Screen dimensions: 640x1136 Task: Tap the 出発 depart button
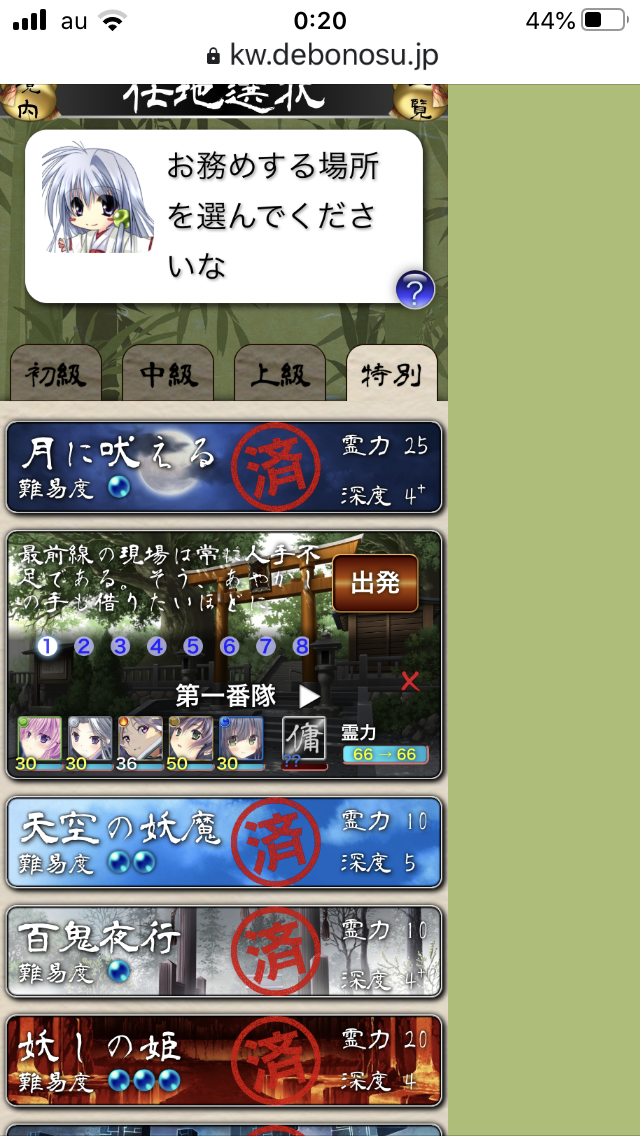pos(375,583)
